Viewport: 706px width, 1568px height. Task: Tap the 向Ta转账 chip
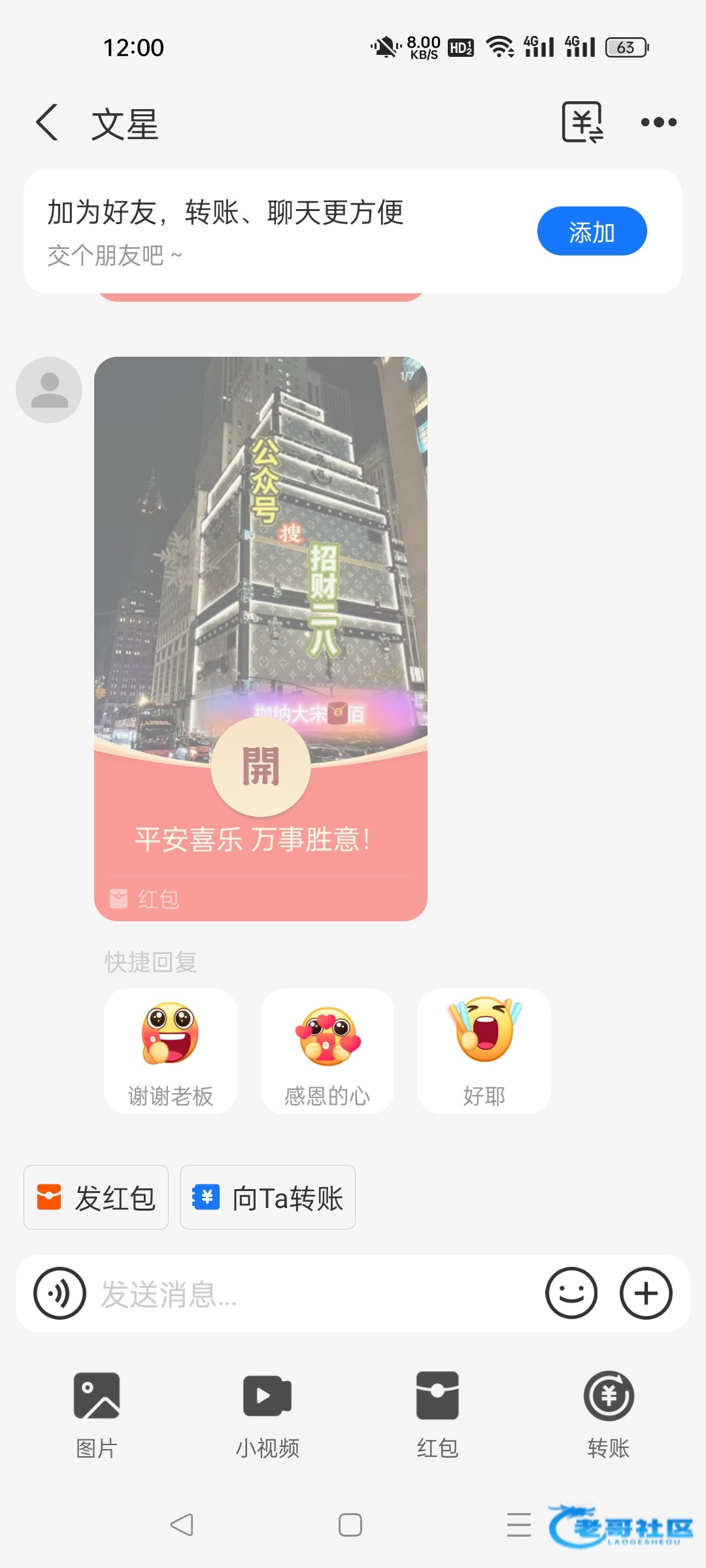pyautogui.click(x=268, y=1197)
